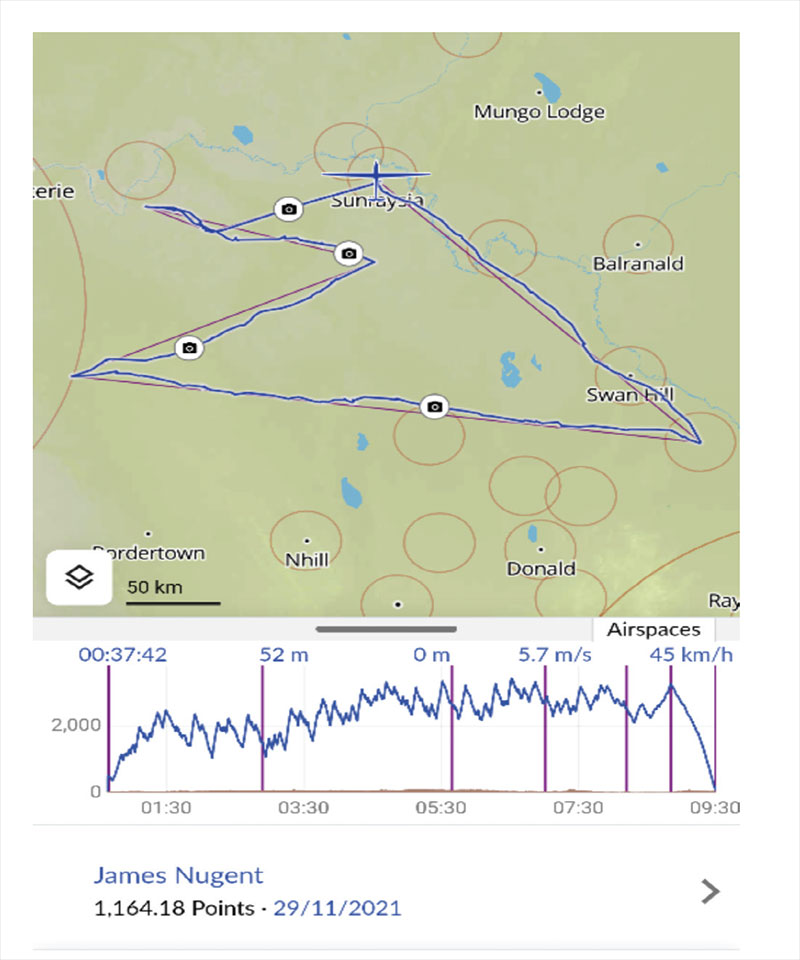Open James Nugent flight details

click(x=709, y=891)
